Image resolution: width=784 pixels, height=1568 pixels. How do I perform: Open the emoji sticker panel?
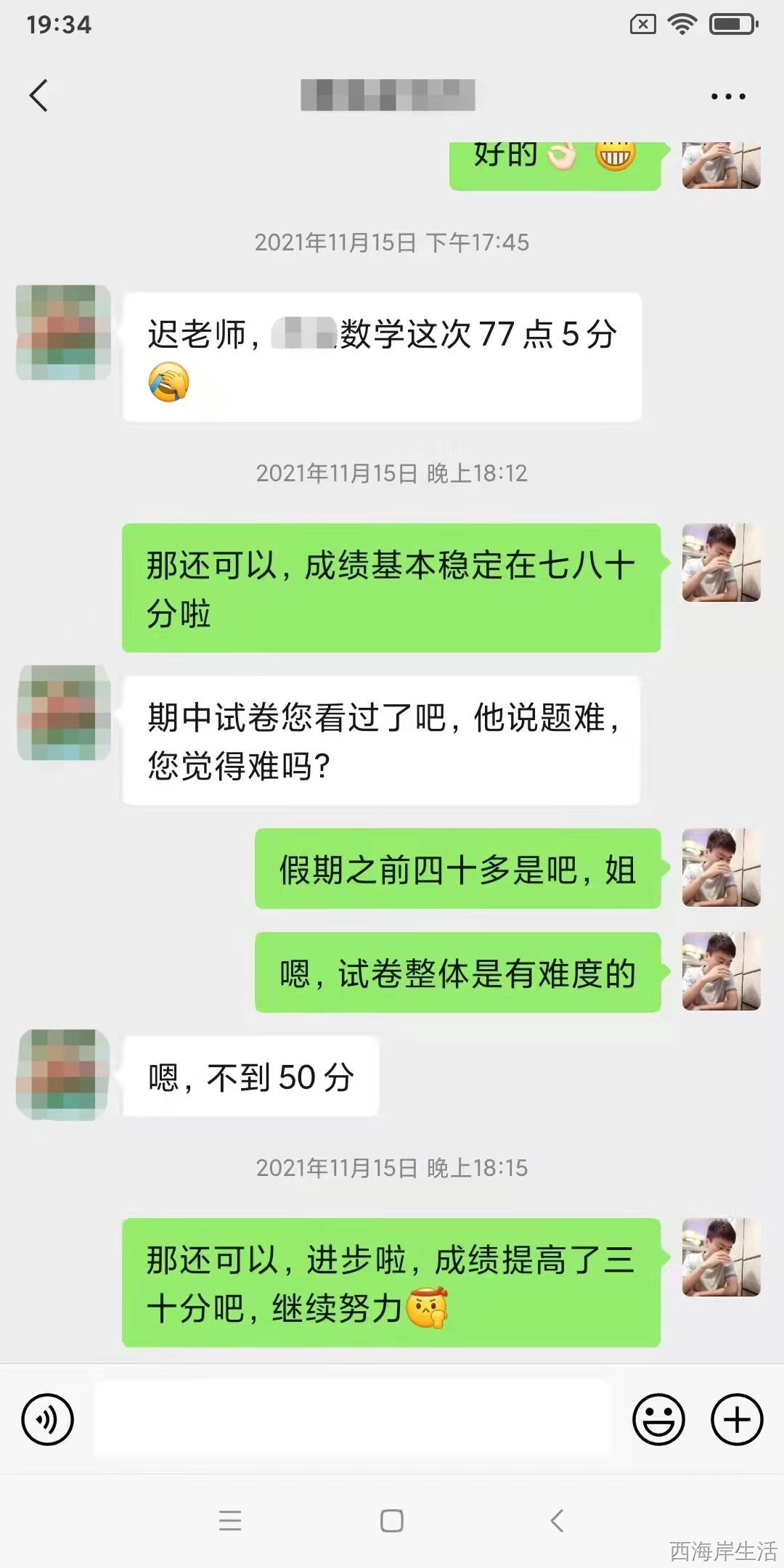[658, 1419]
